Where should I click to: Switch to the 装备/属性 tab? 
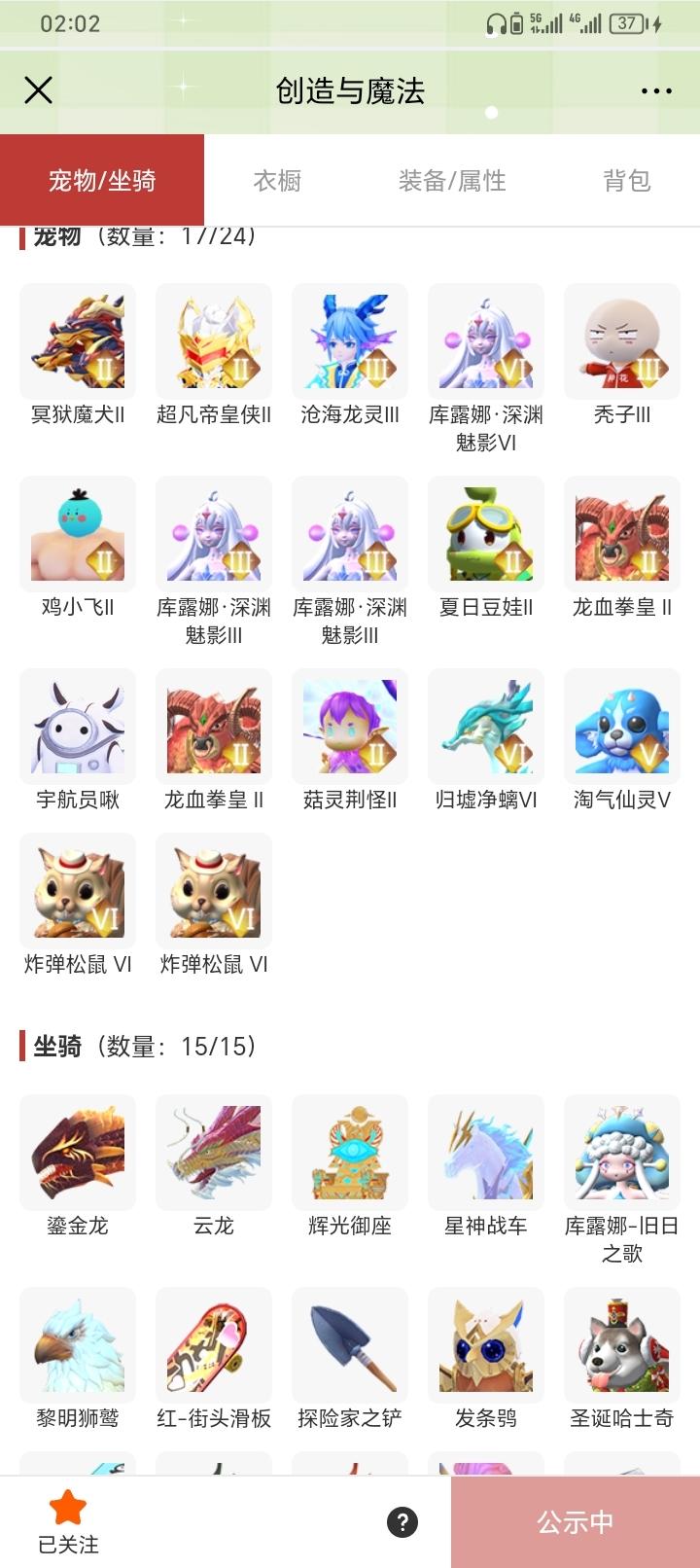click(452, 180)
